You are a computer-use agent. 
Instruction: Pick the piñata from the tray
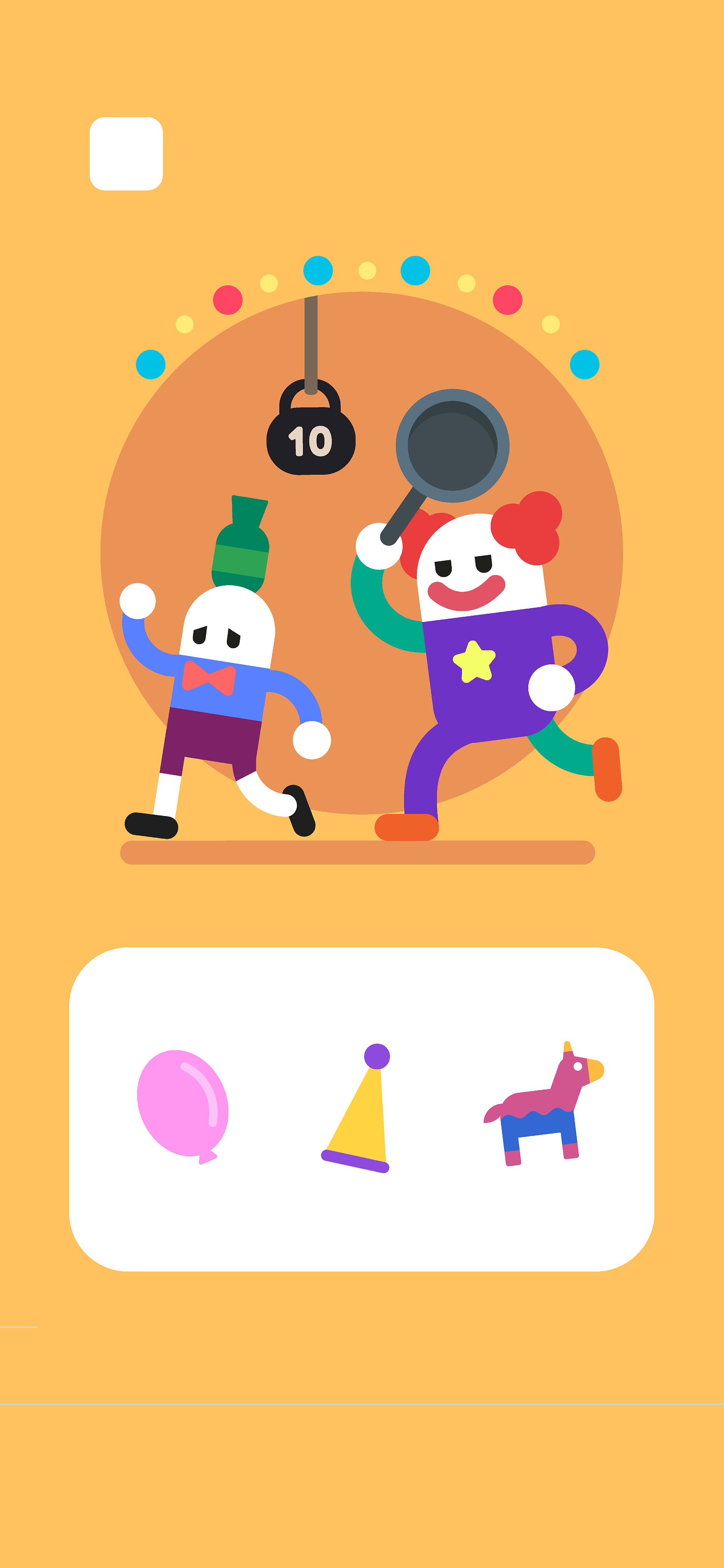(x=543, y=1104)
